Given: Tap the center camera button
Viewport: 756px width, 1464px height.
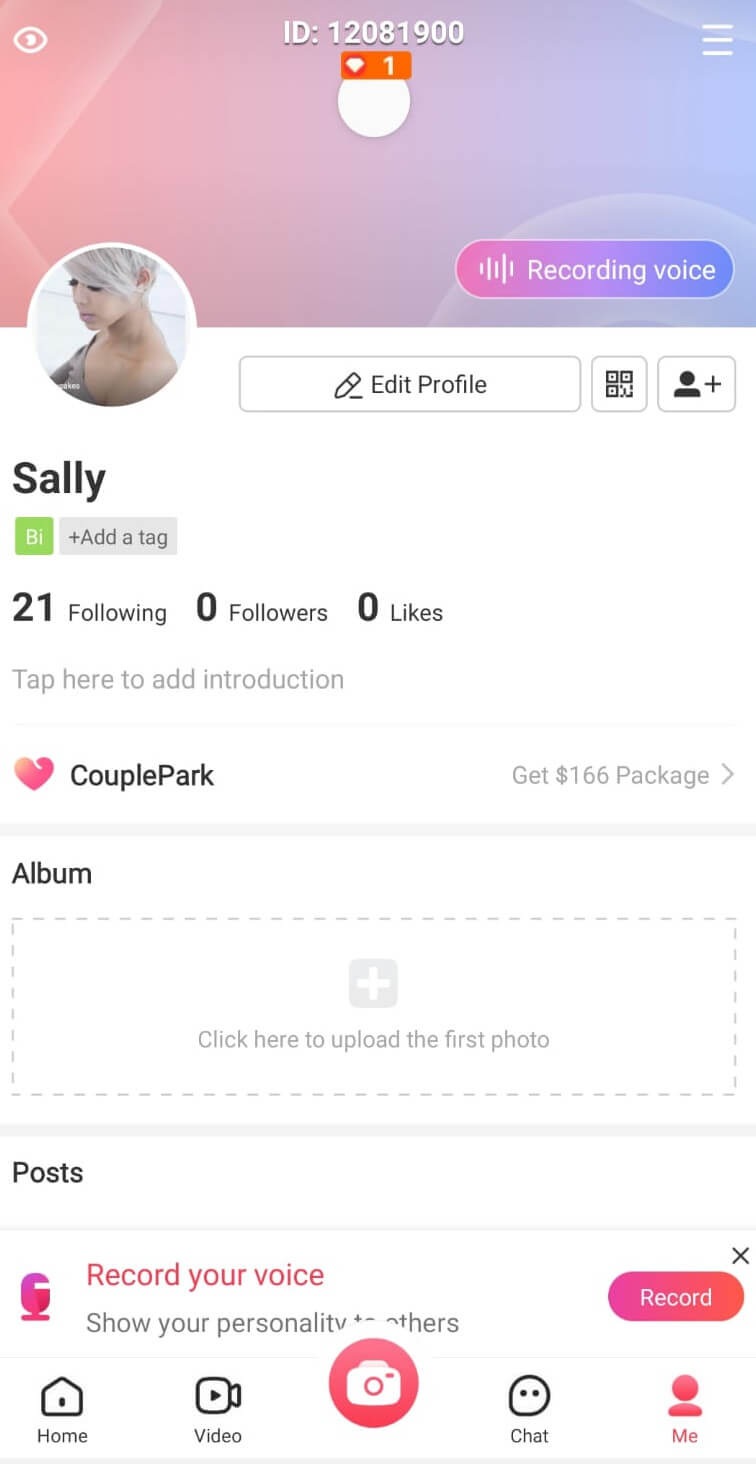Looking at the screenshot, I should 374,1384.
